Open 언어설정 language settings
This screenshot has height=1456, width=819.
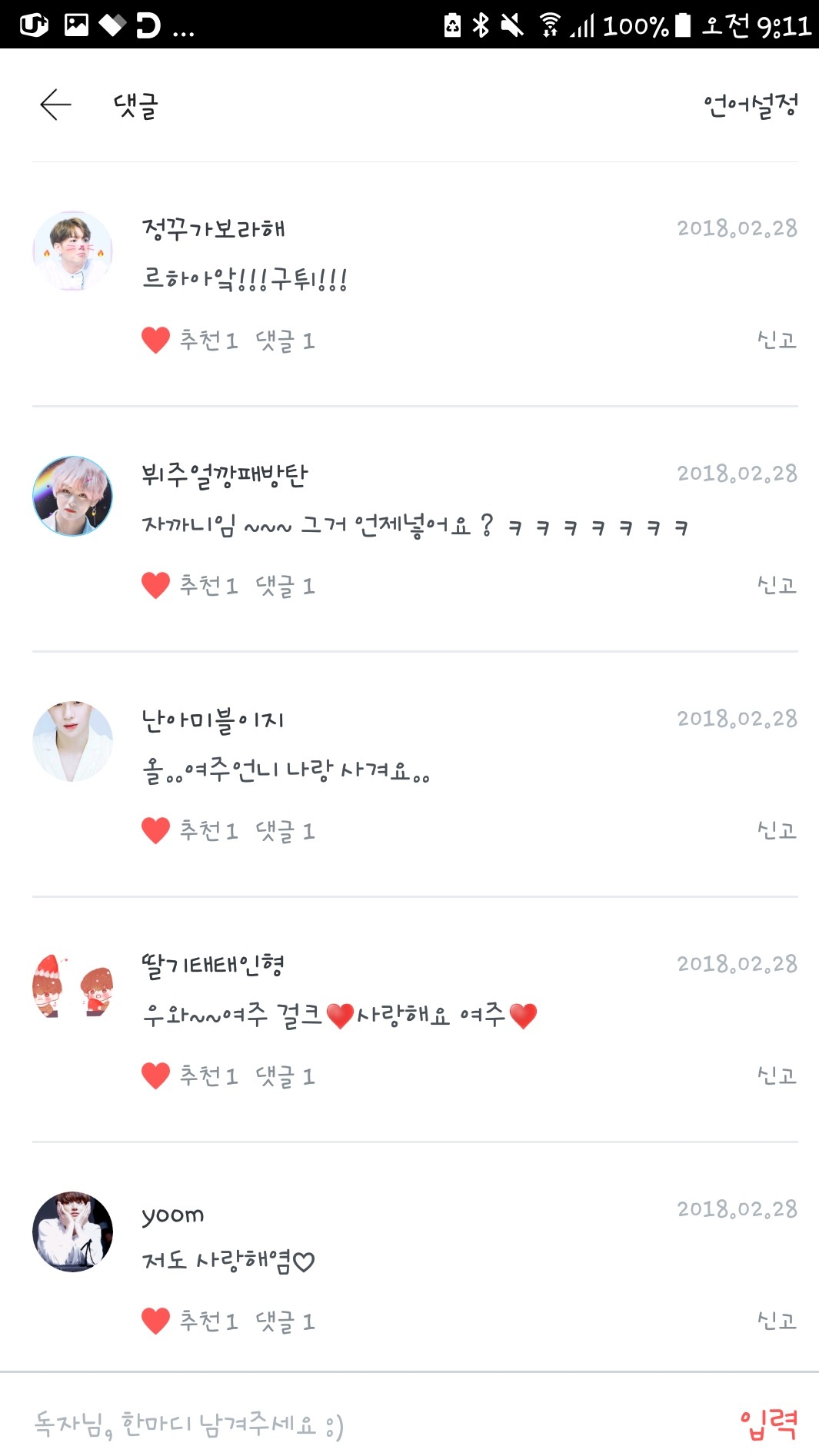click(751, 105)
